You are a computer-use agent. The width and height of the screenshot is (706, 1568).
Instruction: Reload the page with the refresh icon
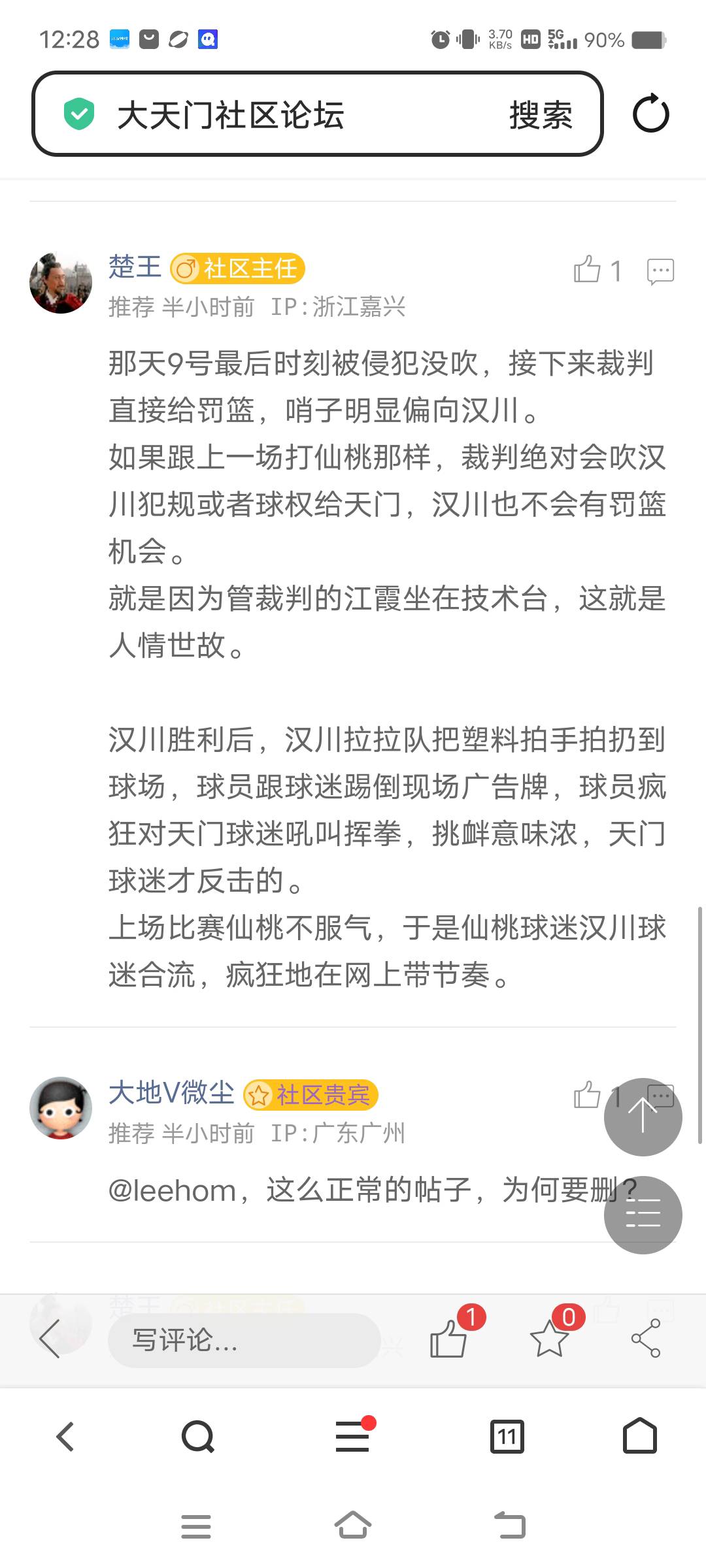click(x=650, y=114)
